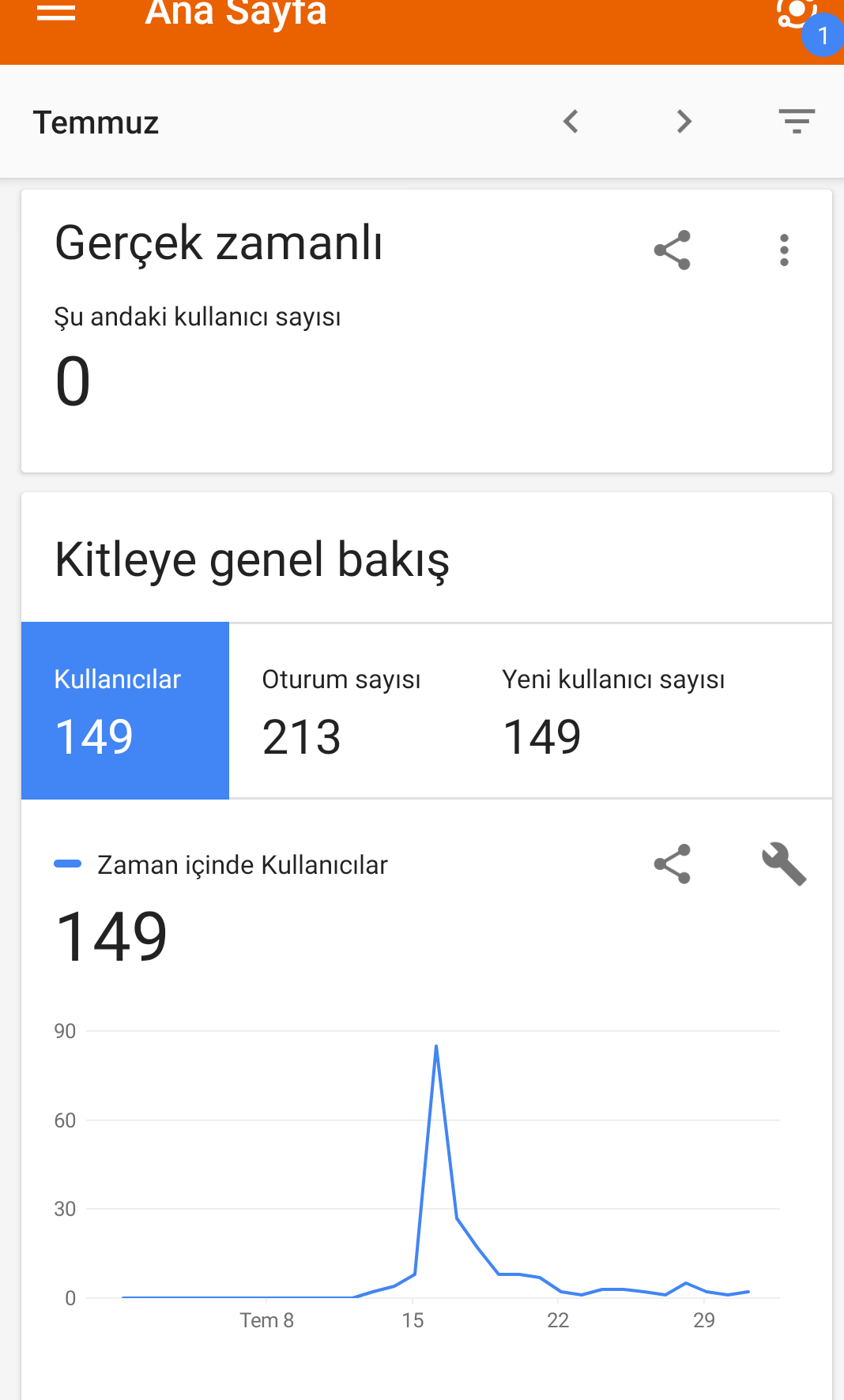Image resolution: width=844 pixels, height=1400 pixels.
Task: Go to the previous month
Action: (x=571, y=122)
